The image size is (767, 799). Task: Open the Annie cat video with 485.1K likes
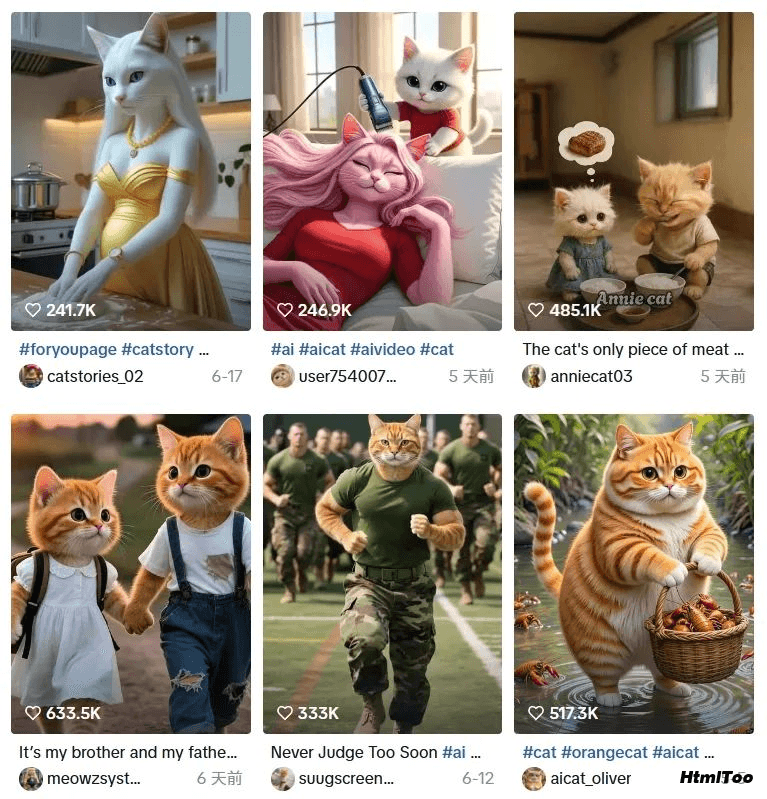(633, 170)
